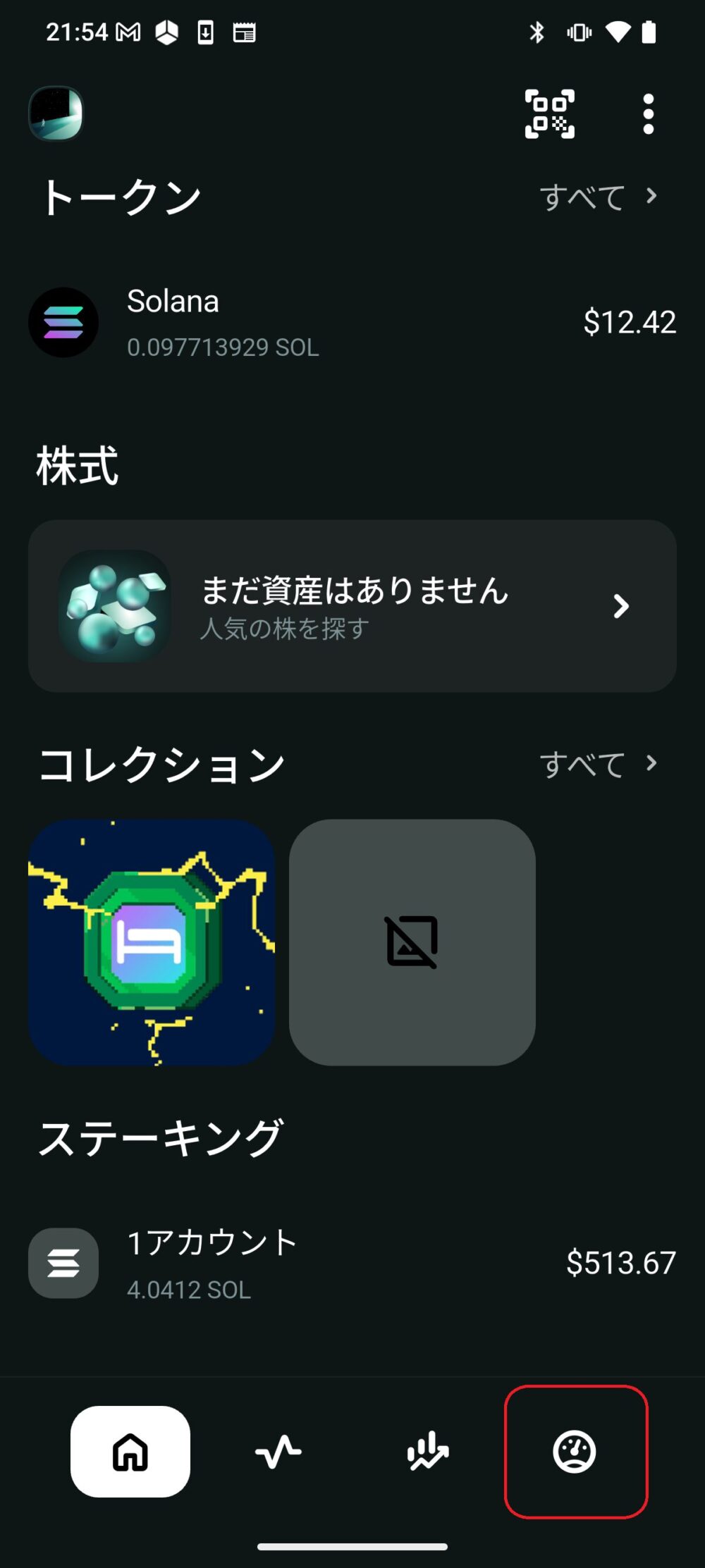Open the green gem bed NFT tile
This screenshot has width=705, height=1568.
152,942
